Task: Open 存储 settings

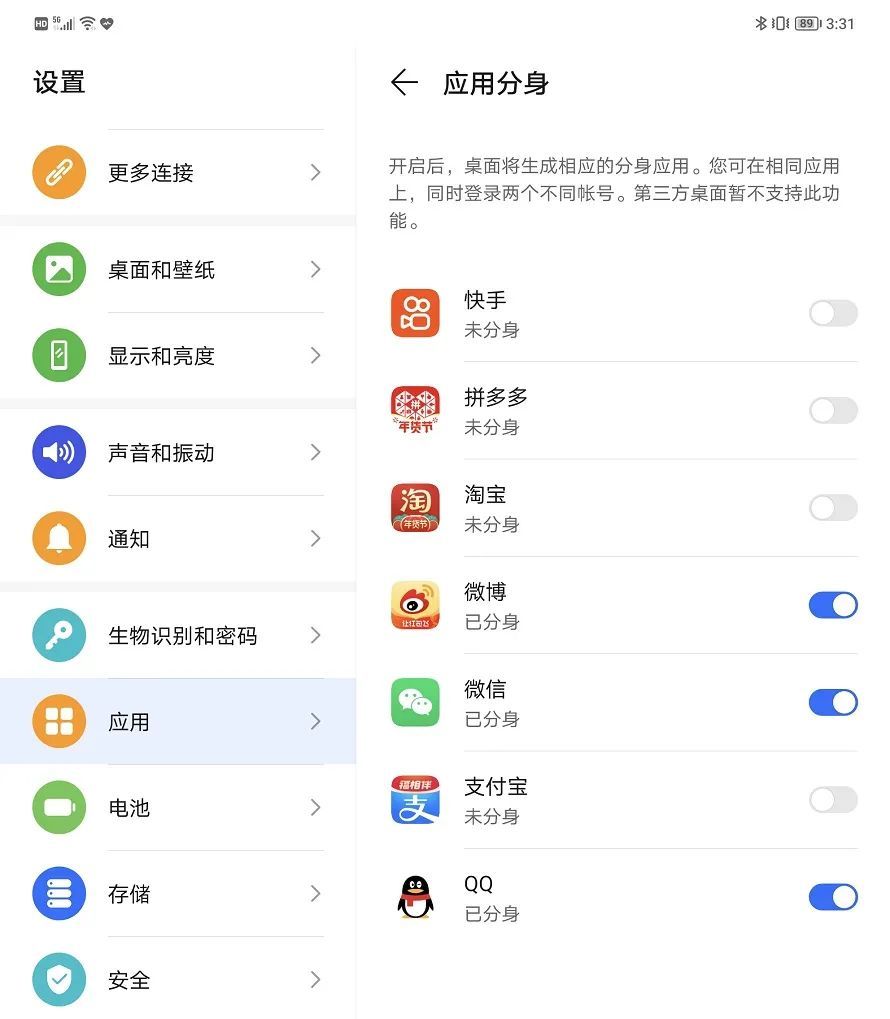Action: click(178, 893)
